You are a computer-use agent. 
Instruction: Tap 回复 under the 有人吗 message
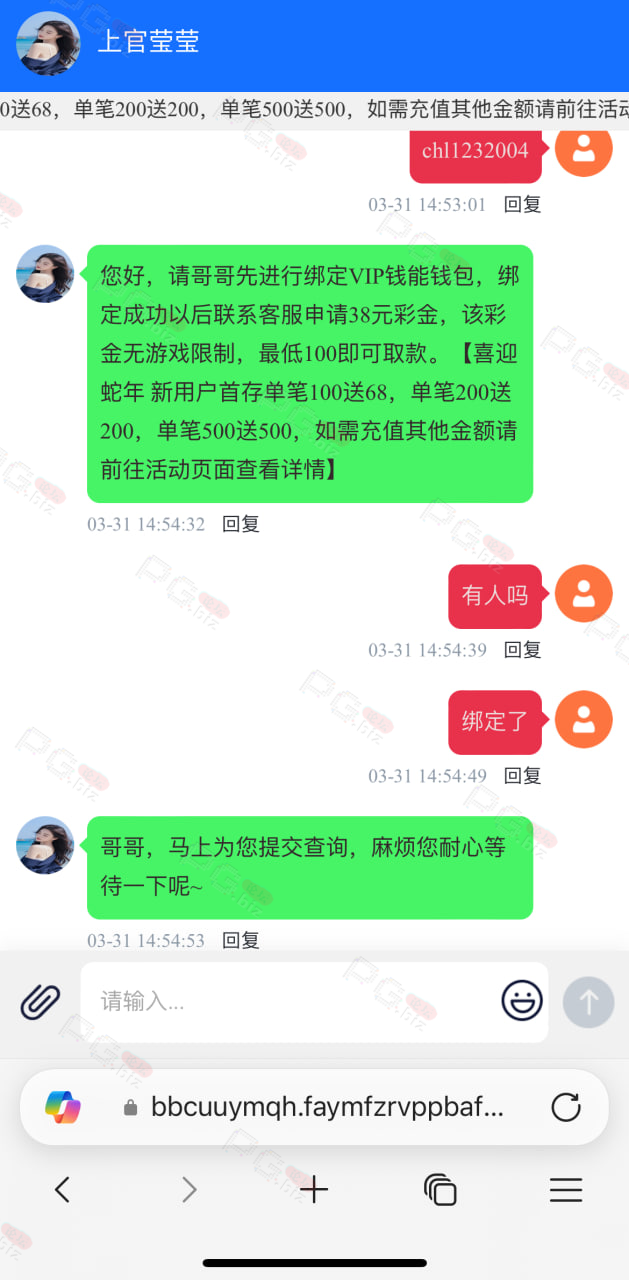[x=523, y=650]
